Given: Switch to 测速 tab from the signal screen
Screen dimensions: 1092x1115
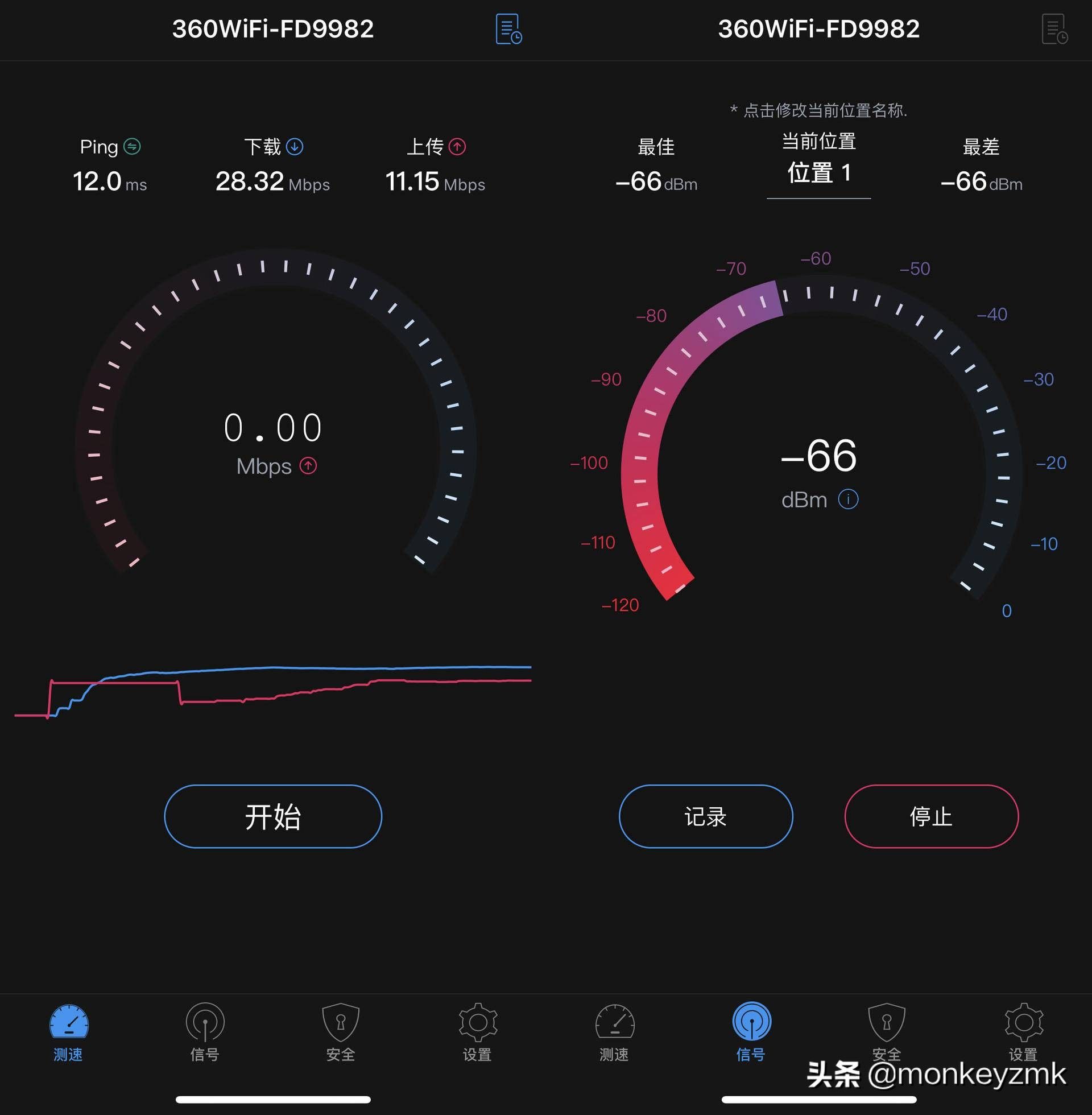Looking at the screenshot, I should [x=614, y=1031].
